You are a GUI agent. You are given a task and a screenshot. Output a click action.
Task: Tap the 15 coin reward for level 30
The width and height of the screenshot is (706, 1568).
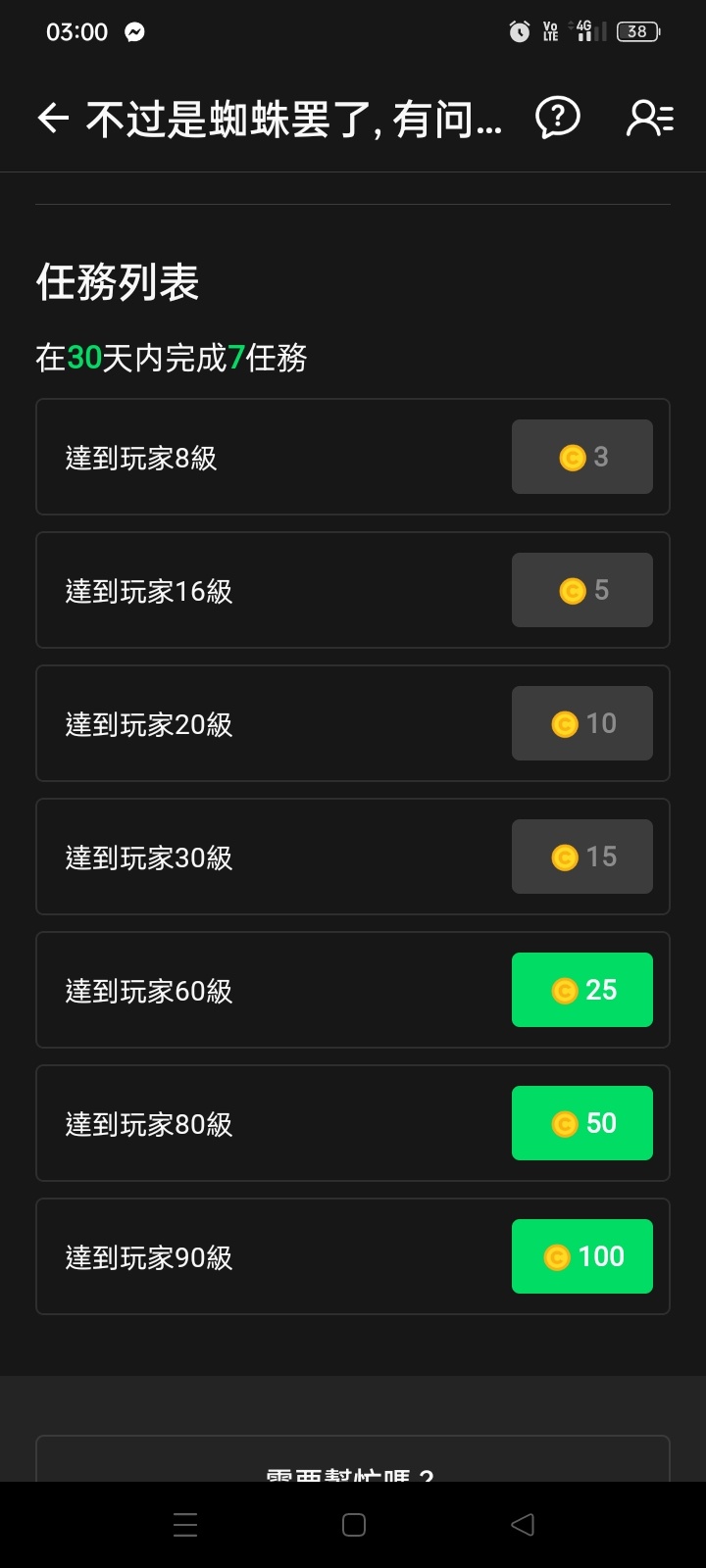click(x=582, y=857)
